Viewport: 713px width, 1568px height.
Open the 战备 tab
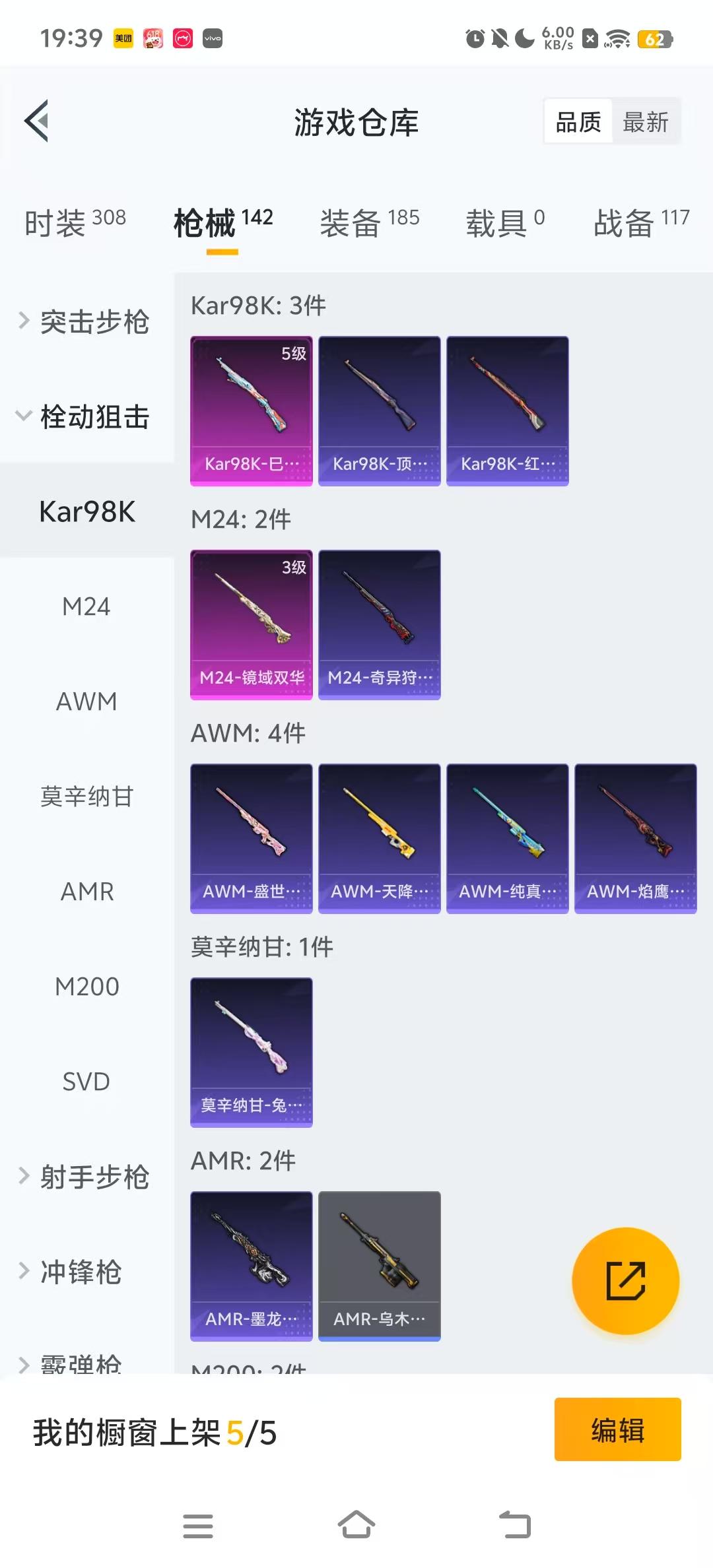pos(640,222)
